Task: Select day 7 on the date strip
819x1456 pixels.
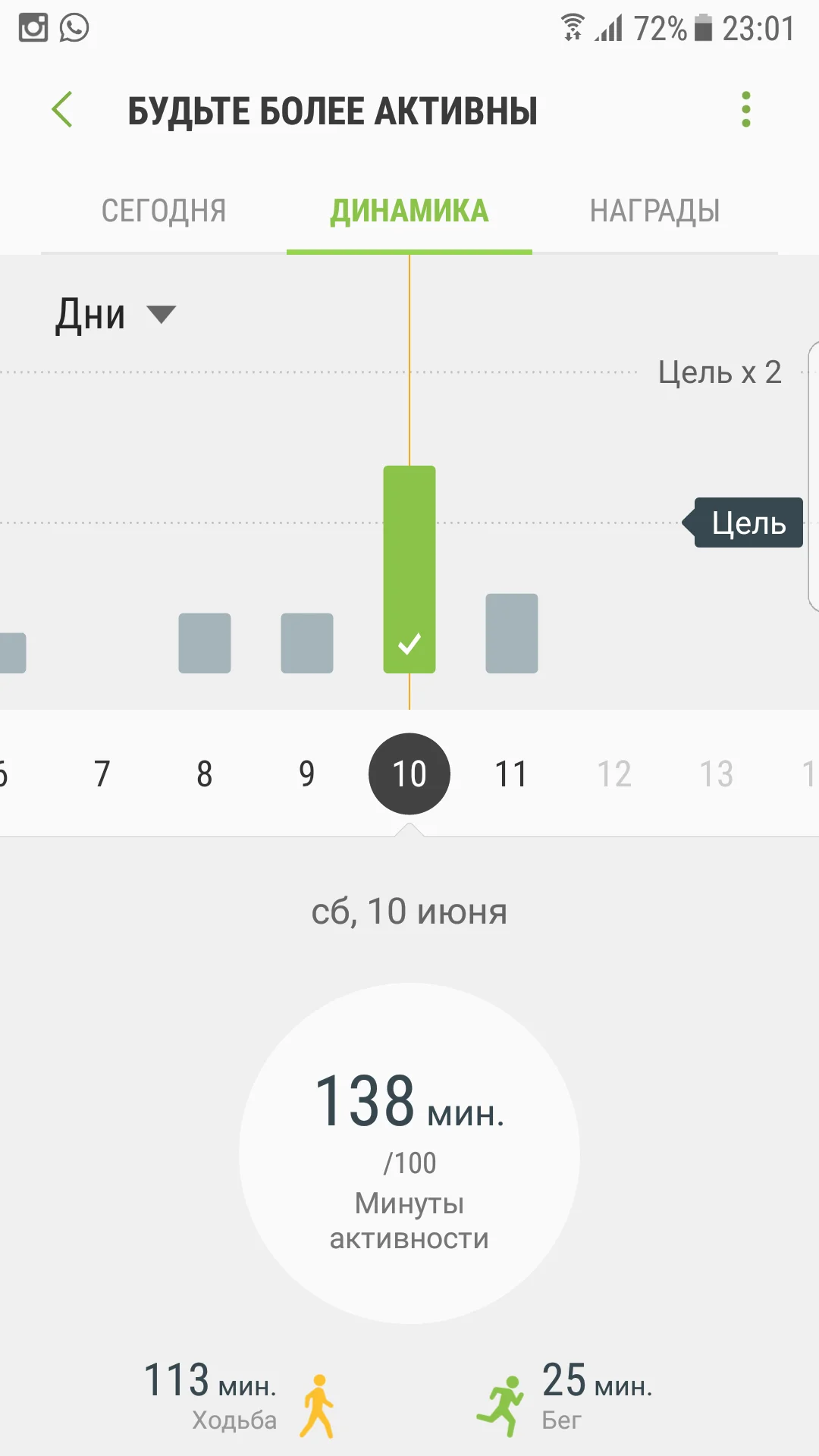Action: [102, 774]
